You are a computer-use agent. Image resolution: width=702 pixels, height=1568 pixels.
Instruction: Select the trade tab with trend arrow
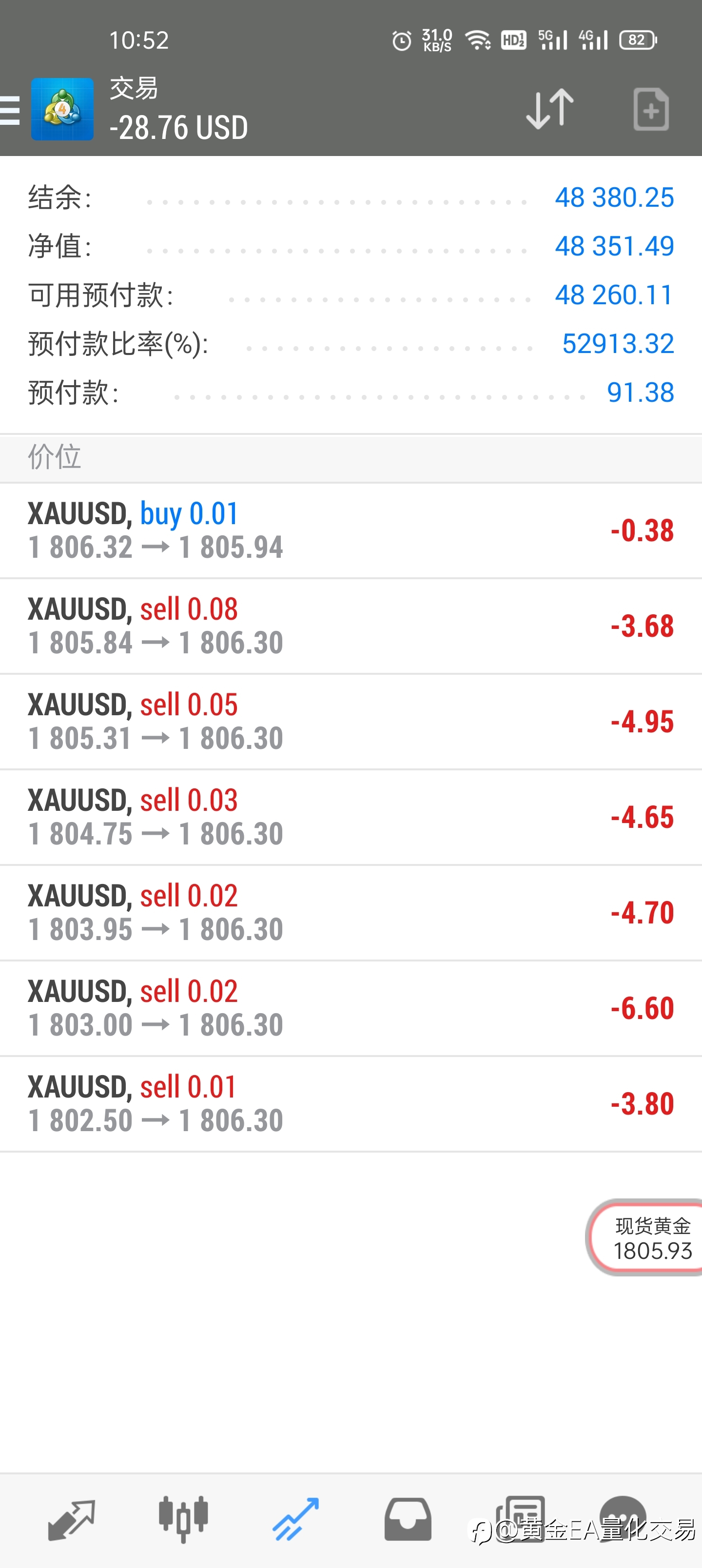click(296, 1520)
